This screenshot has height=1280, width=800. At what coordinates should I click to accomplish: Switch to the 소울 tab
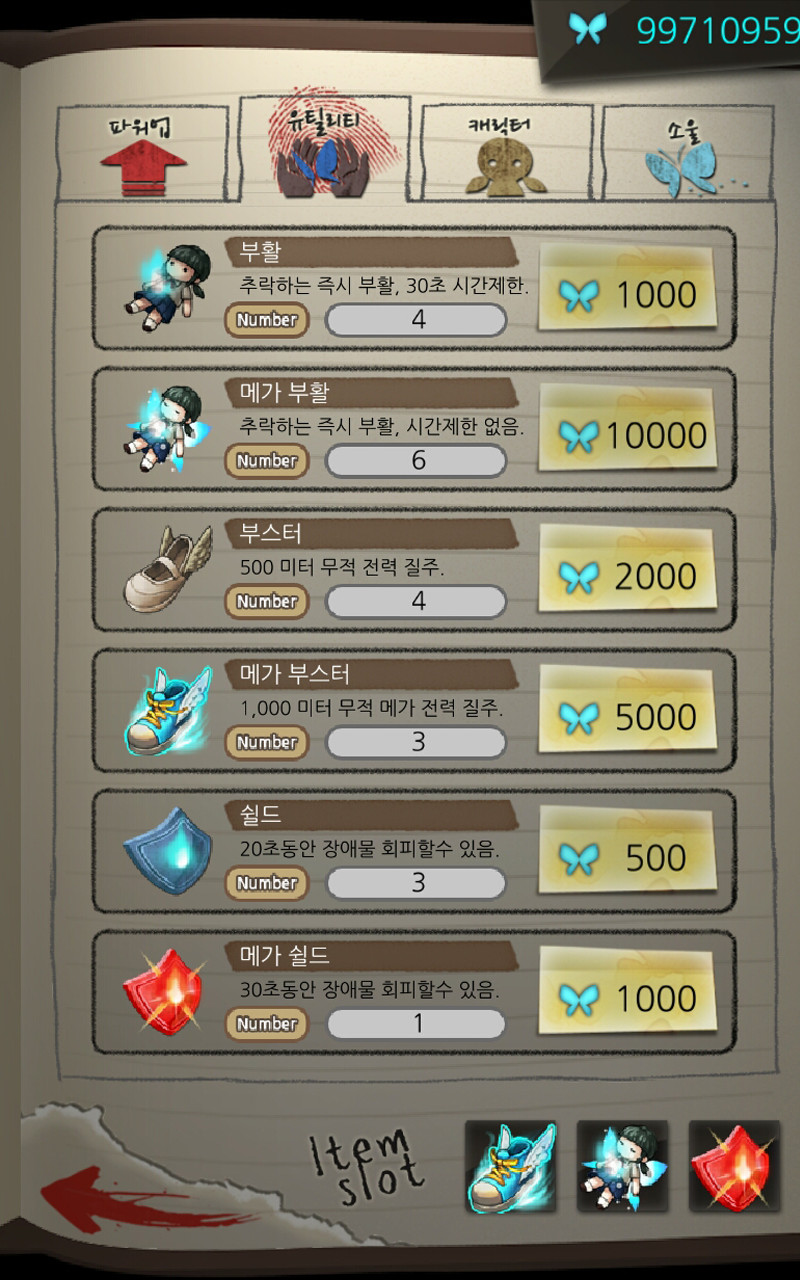click(687, 153)
